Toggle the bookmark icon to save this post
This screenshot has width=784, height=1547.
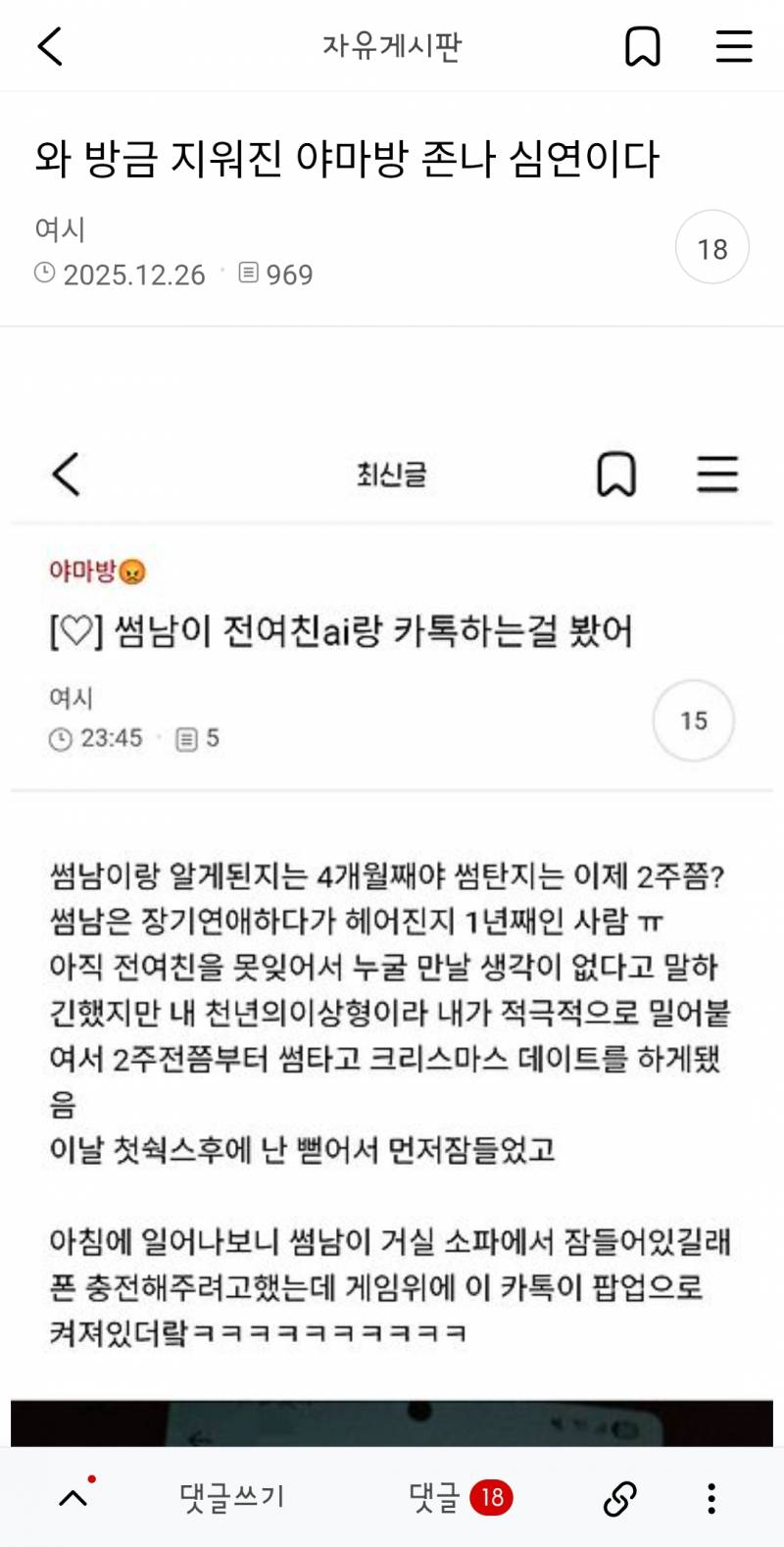(x=643, y=46)
